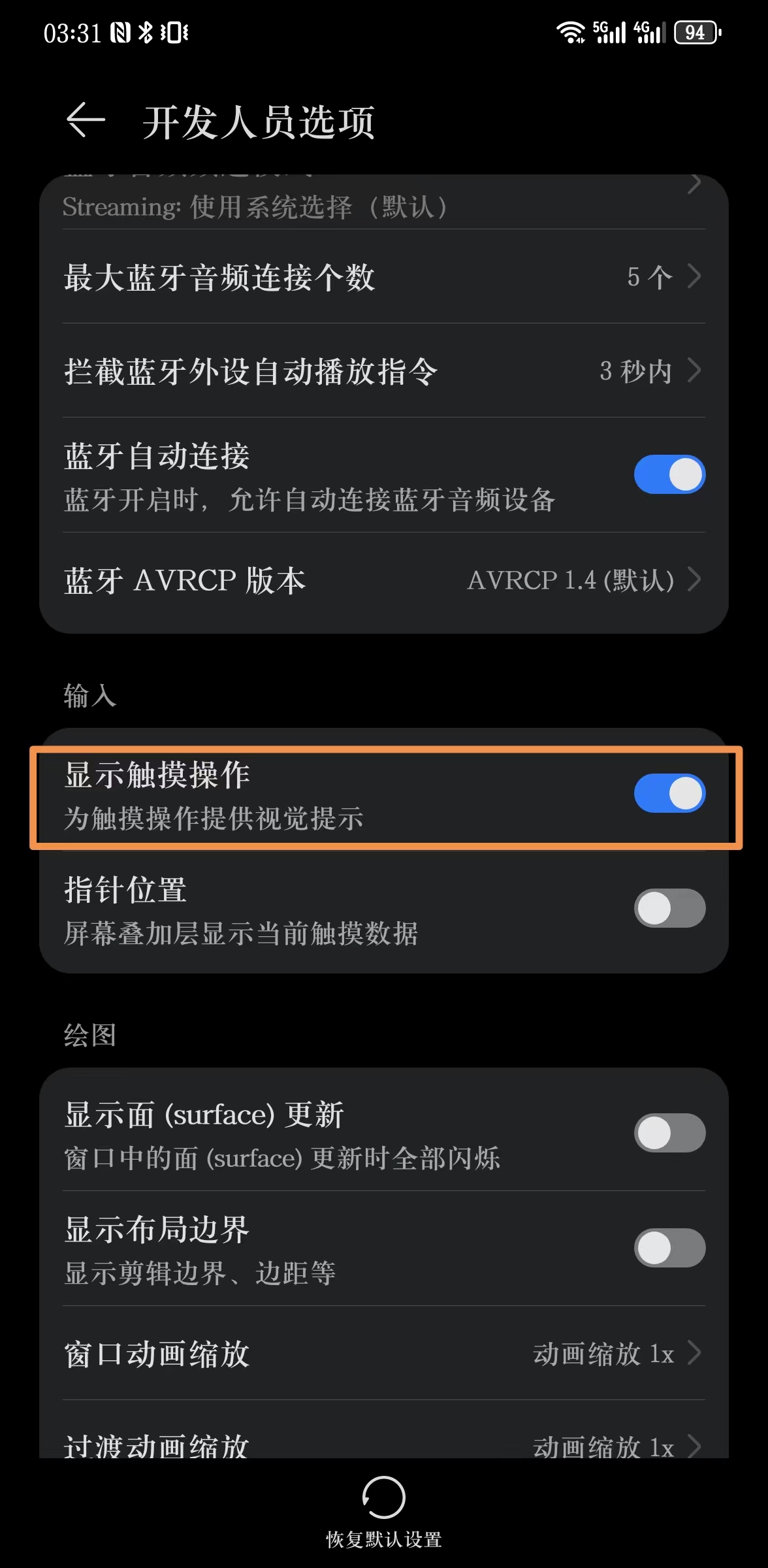
Task: Open 过渡动画缩放 setting
Action: pyautogui.click(x=383, y=1445)
